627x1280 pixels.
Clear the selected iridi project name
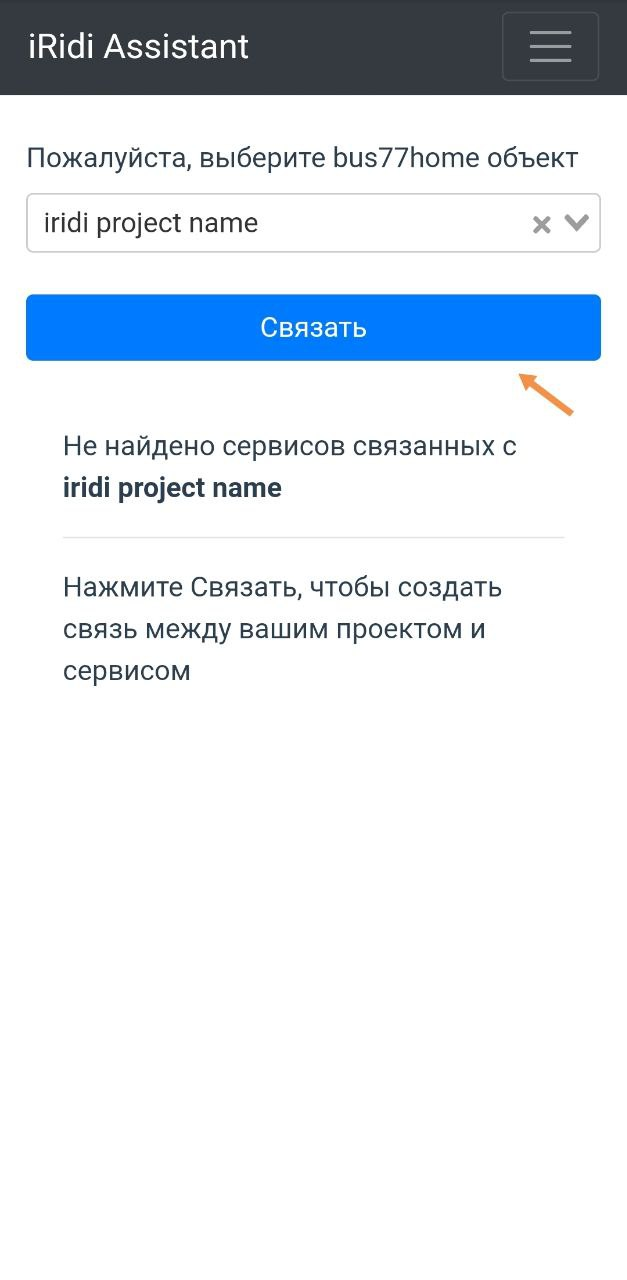click(541, 224)
